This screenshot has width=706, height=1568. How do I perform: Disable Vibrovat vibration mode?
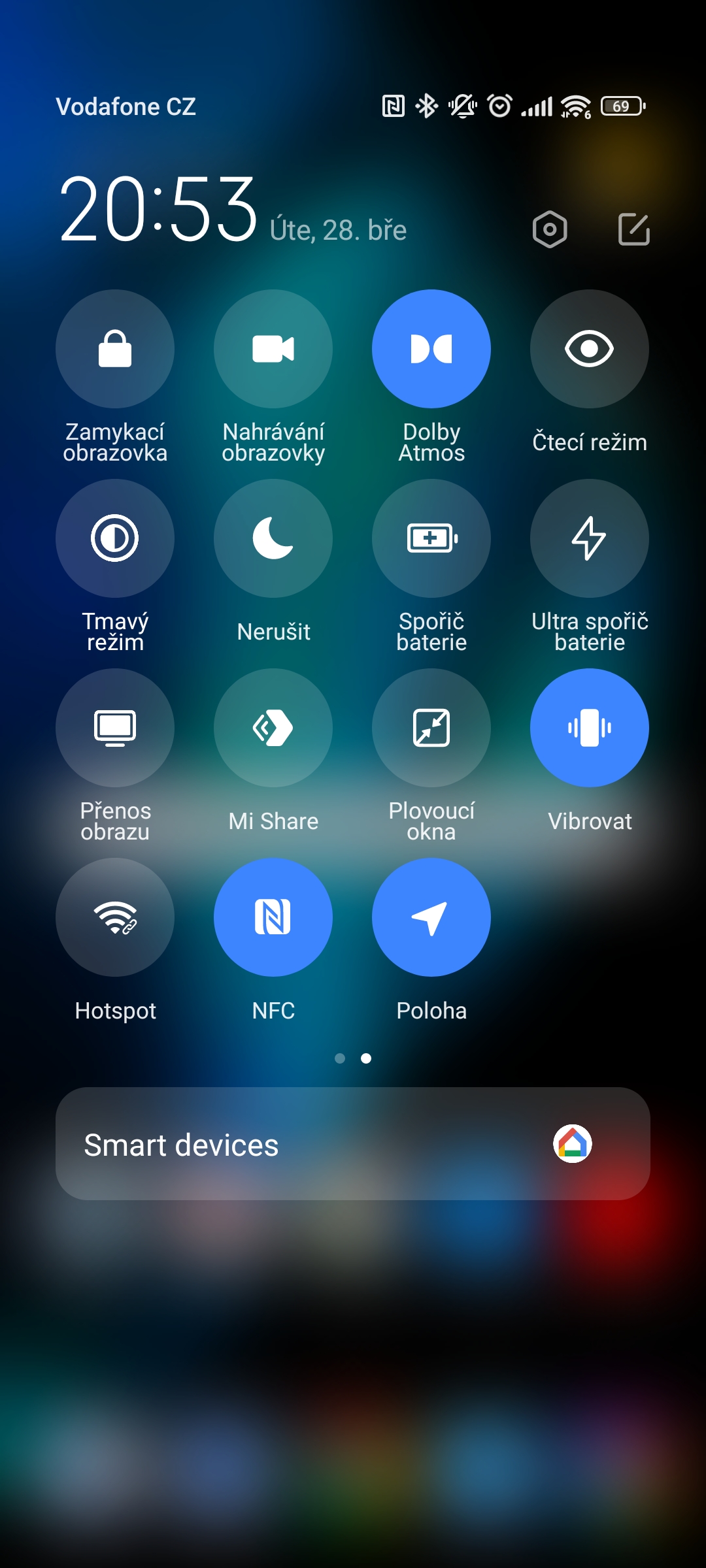590,728
